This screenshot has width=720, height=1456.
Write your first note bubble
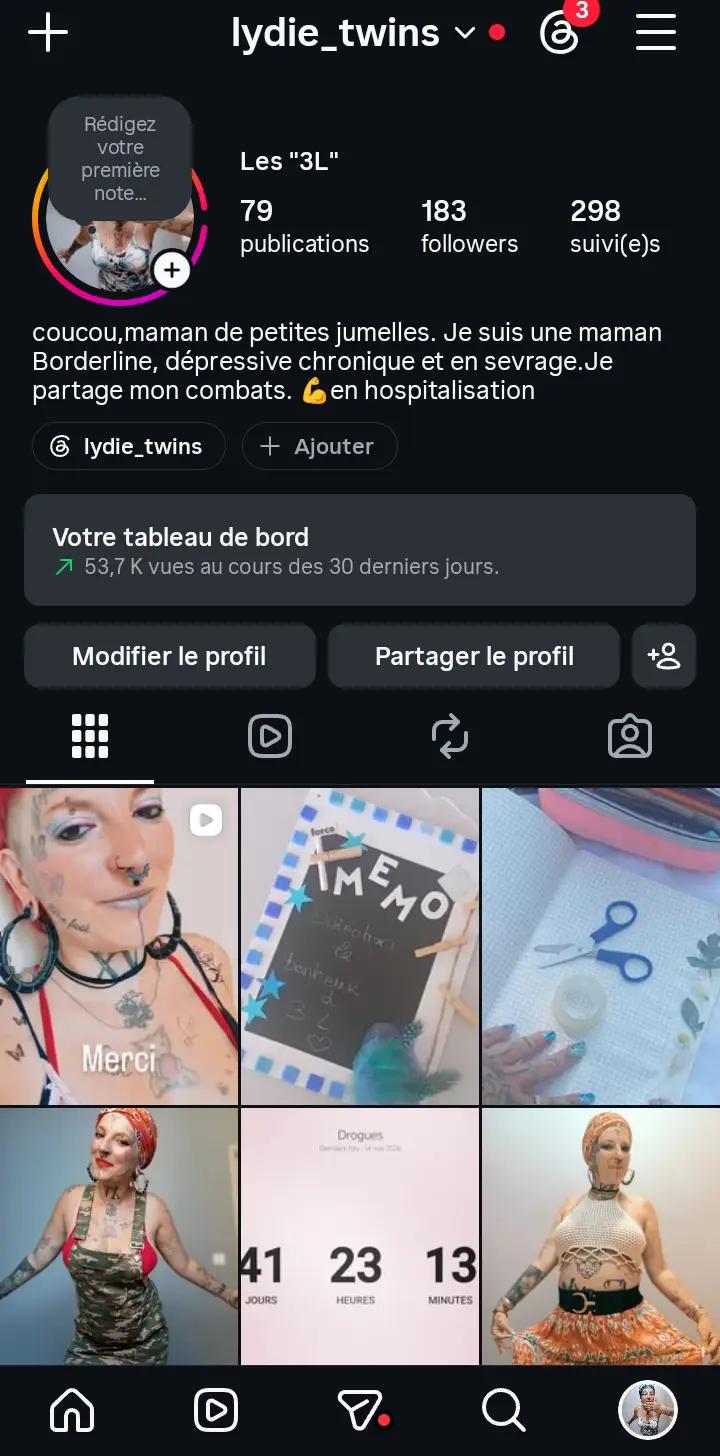tap(120, 159)
